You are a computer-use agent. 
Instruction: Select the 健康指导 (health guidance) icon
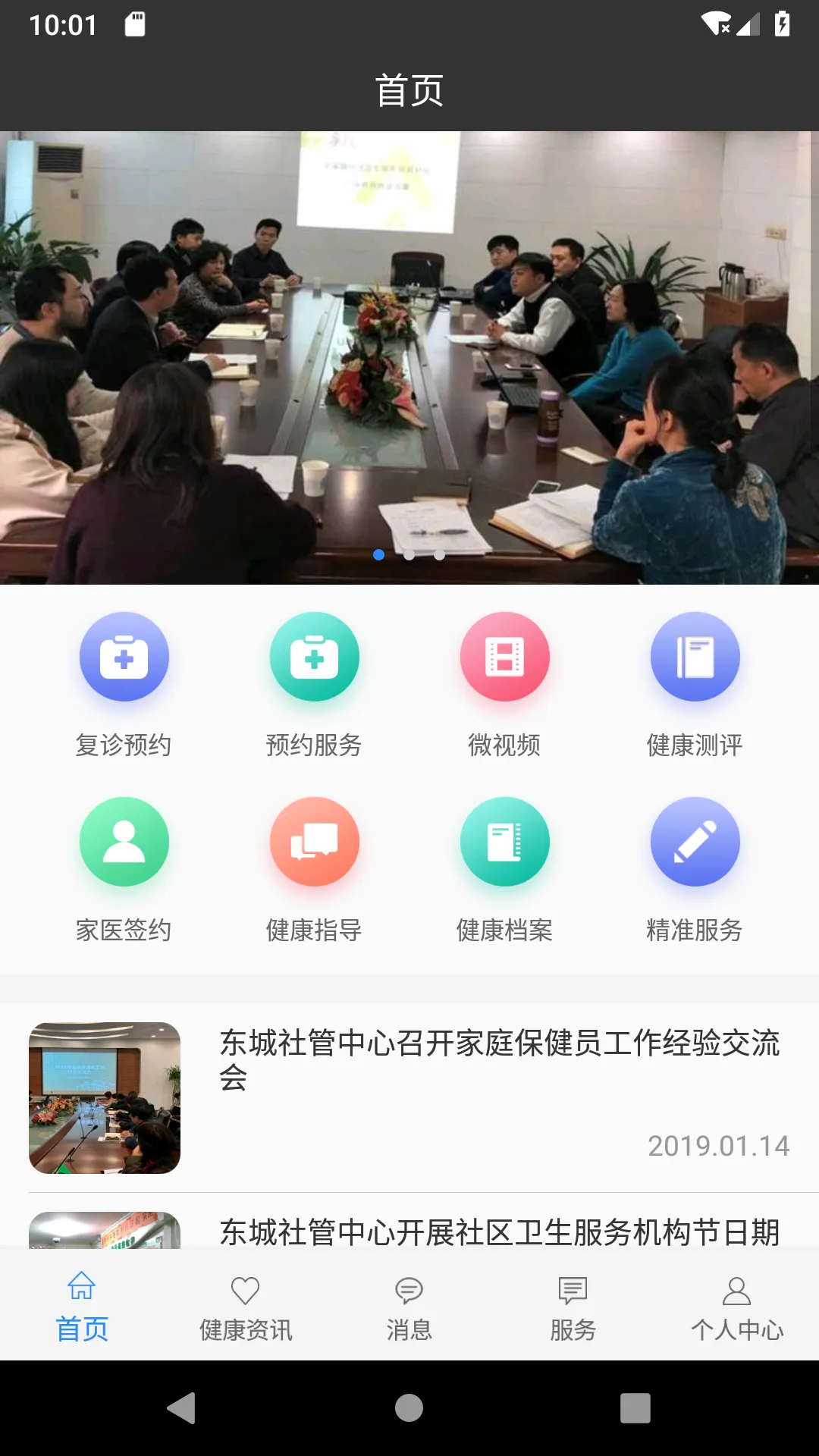(315, 842)
